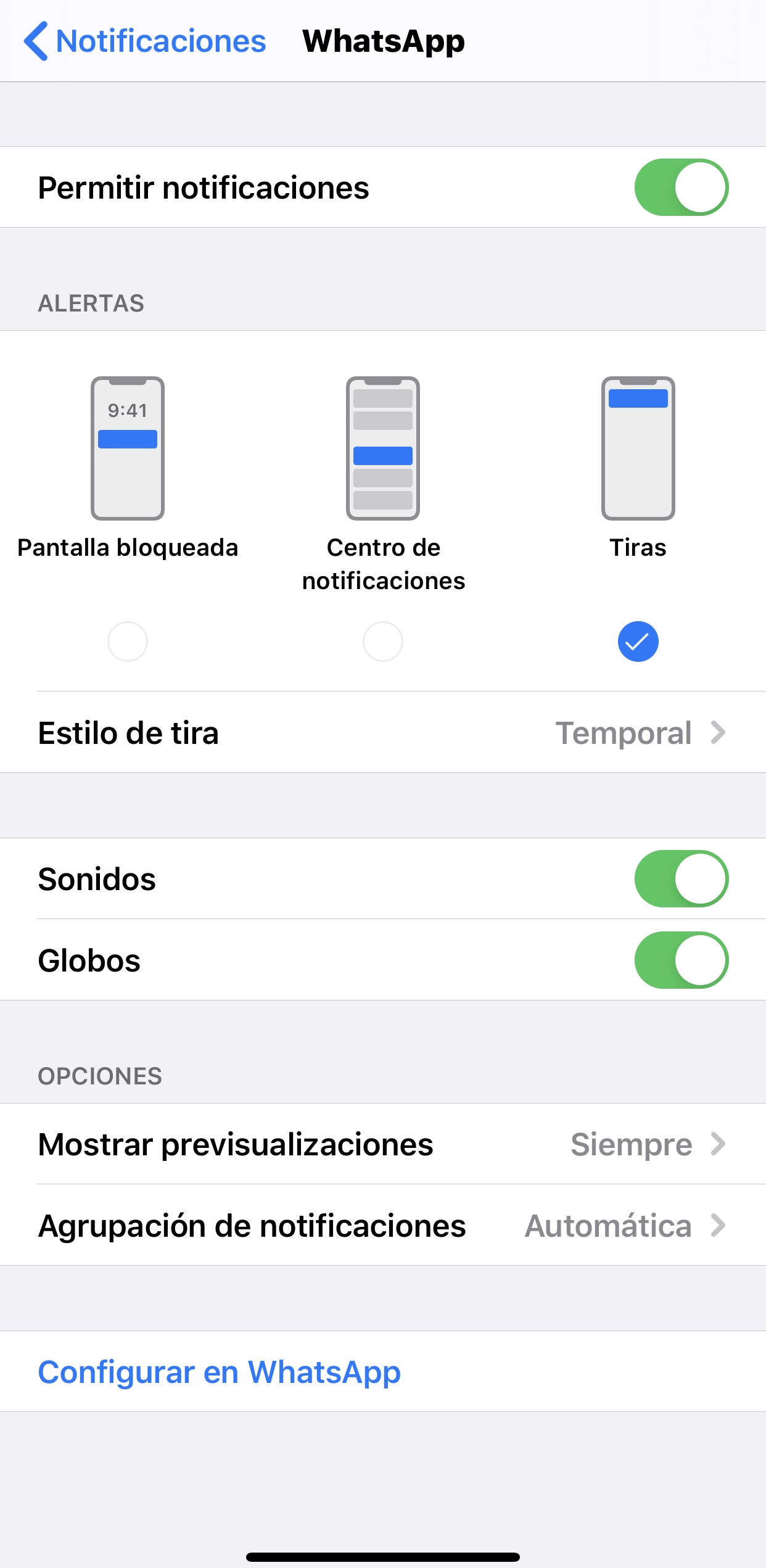766x1568 pixels.
Task: Open Agrupación de notificaciones setting
Action: pyautogui.click(x=382, y=1226)
